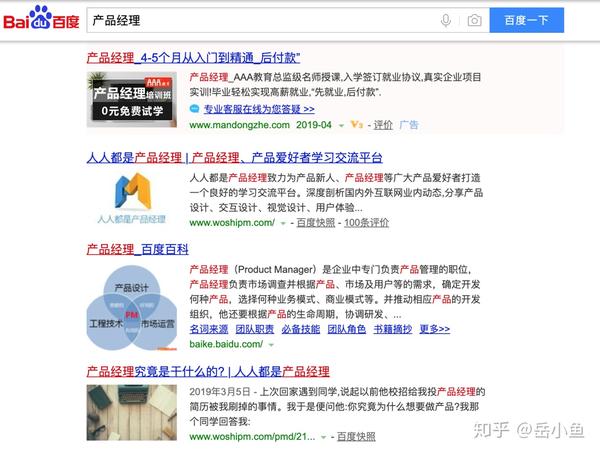Start voice search with the microphone icon

coord(446,20)
